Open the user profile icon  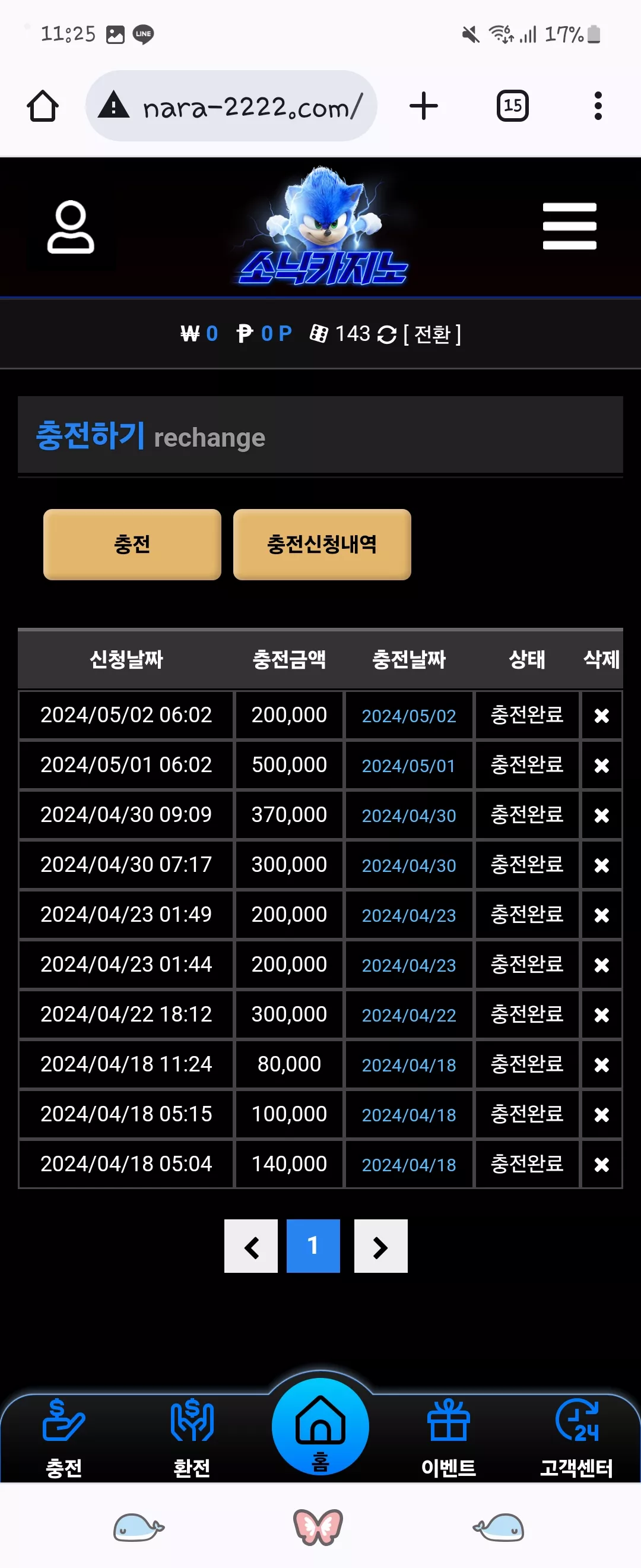[71, 227]
